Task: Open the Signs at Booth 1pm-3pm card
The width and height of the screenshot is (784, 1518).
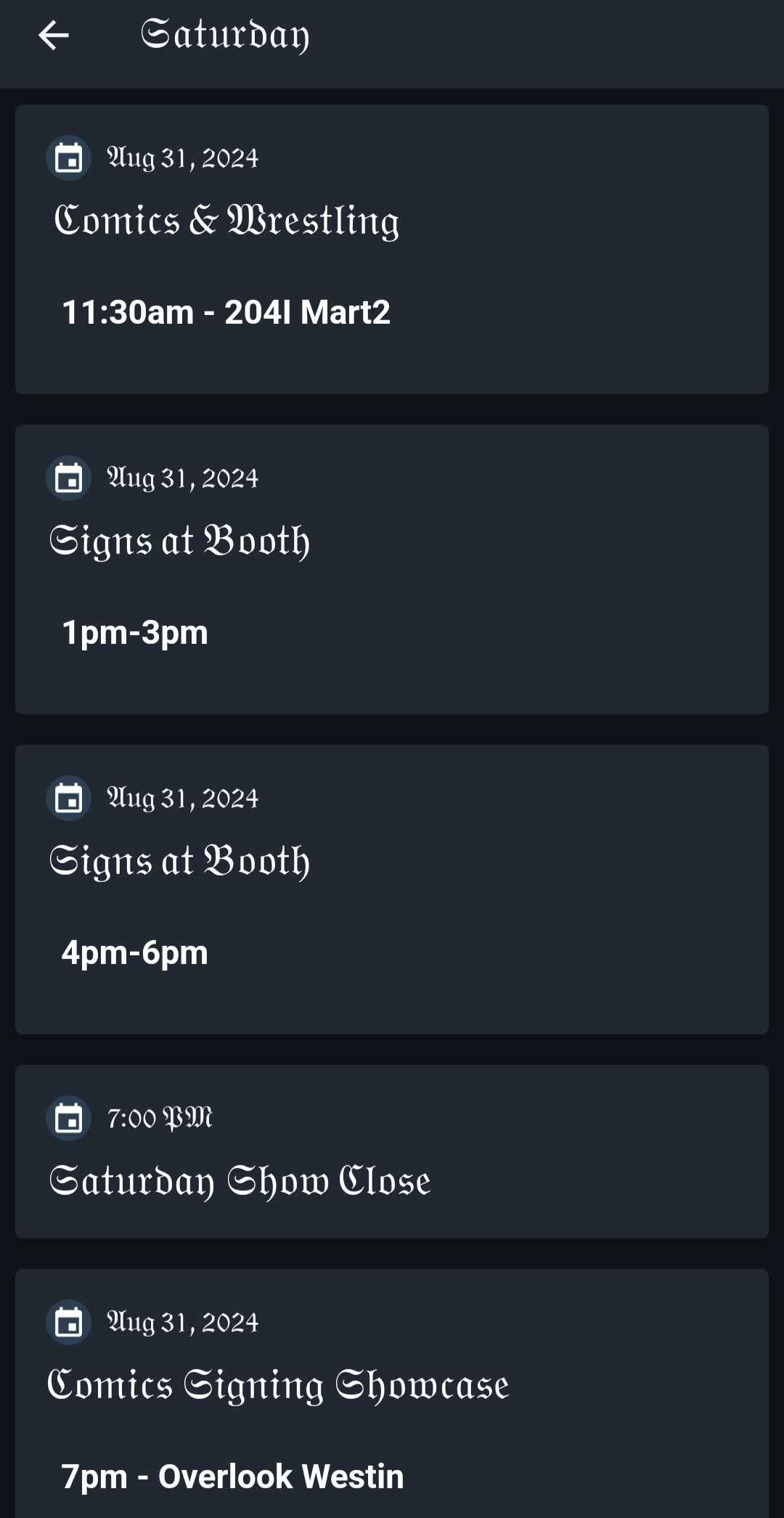Action: 392,569
